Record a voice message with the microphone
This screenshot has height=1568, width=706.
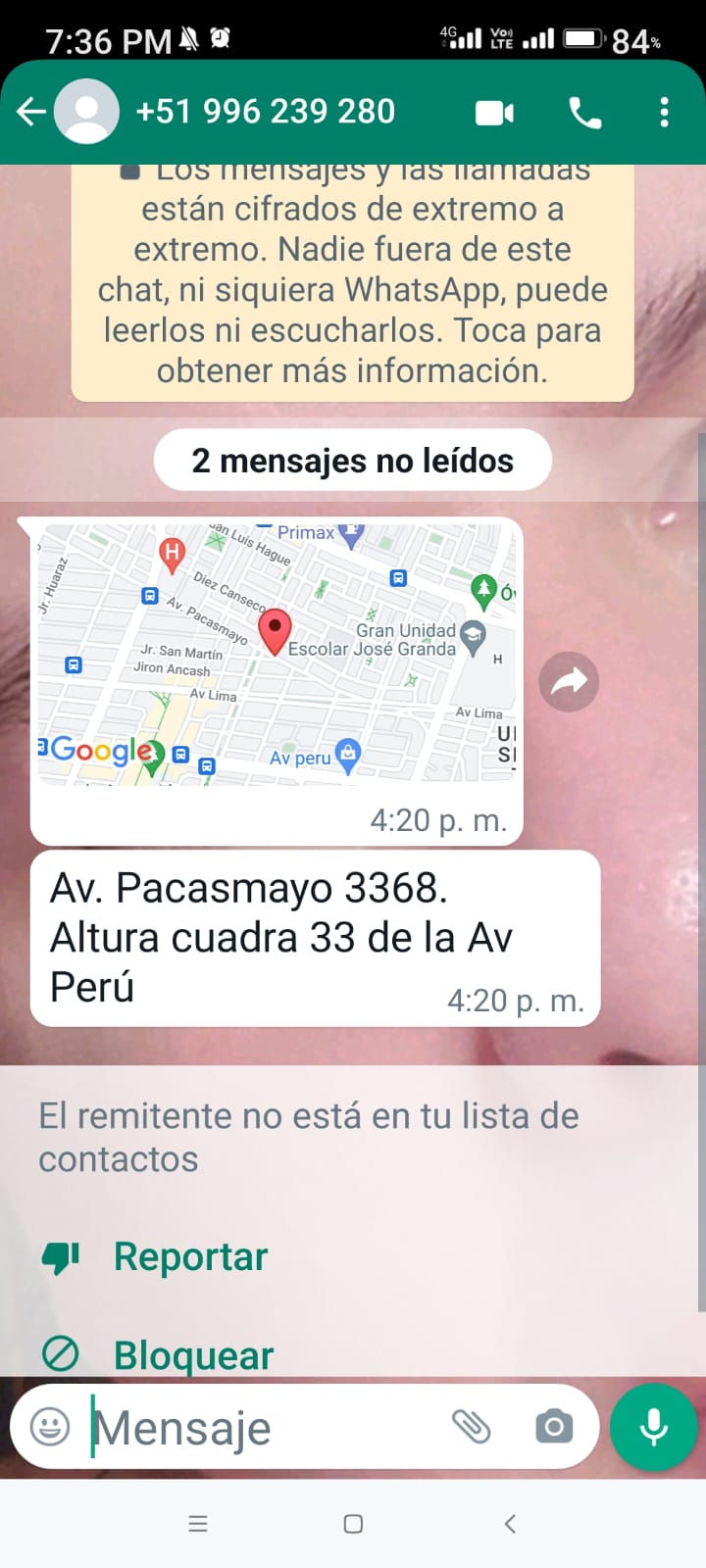(654, 1428)
